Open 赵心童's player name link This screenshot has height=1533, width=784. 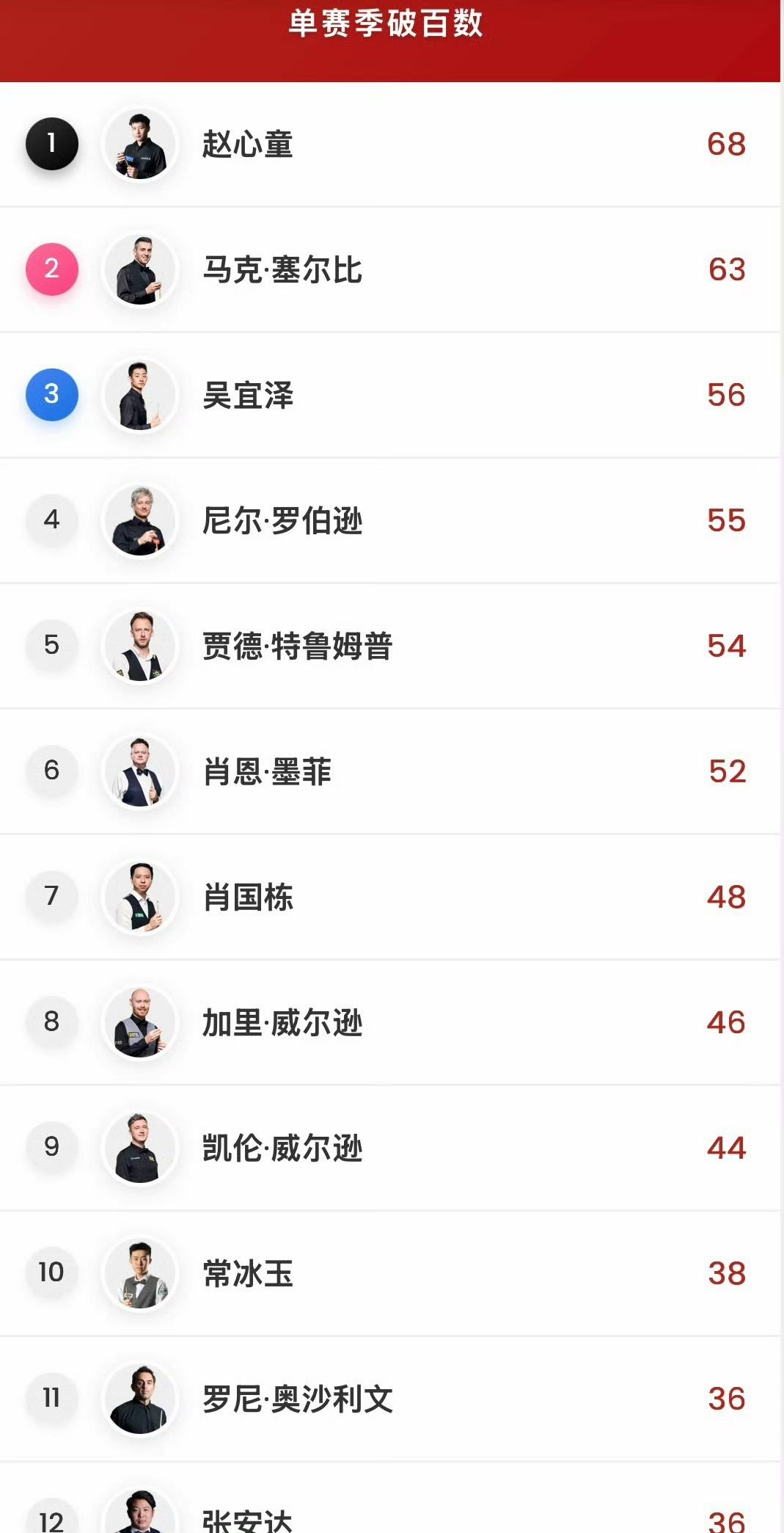248,144
